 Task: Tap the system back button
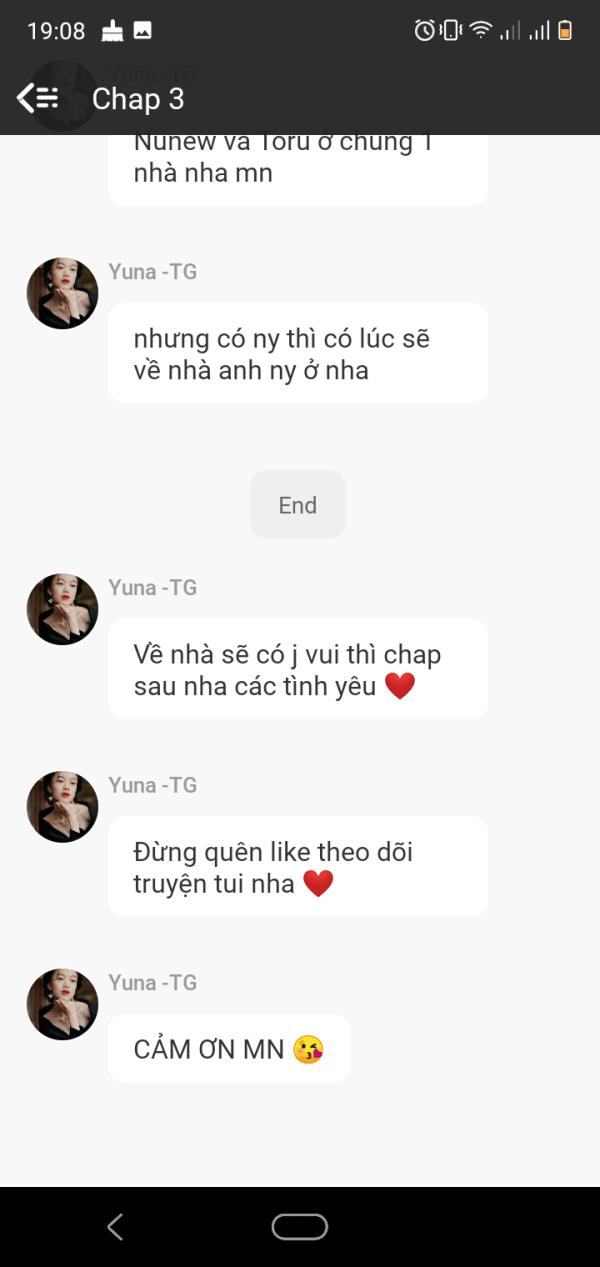(115, 1227)
